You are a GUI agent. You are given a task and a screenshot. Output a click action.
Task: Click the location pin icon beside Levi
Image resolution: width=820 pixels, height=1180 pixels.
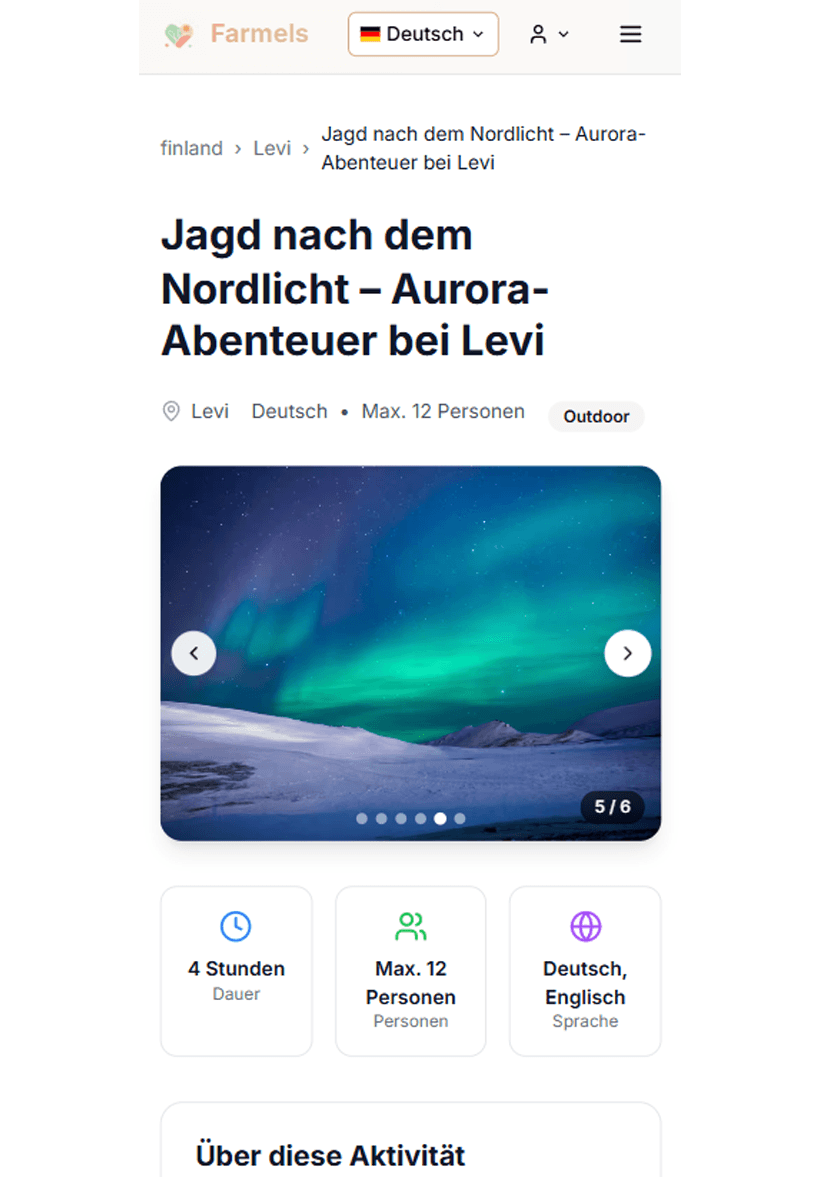pos(171,410)
